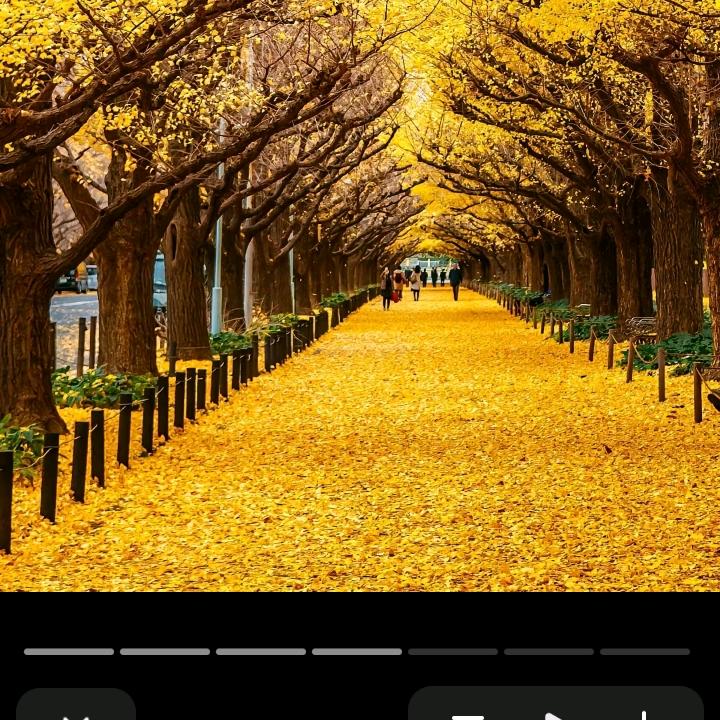
Task: Jump to the first progress segment
Action: click(x=69, y=651)
